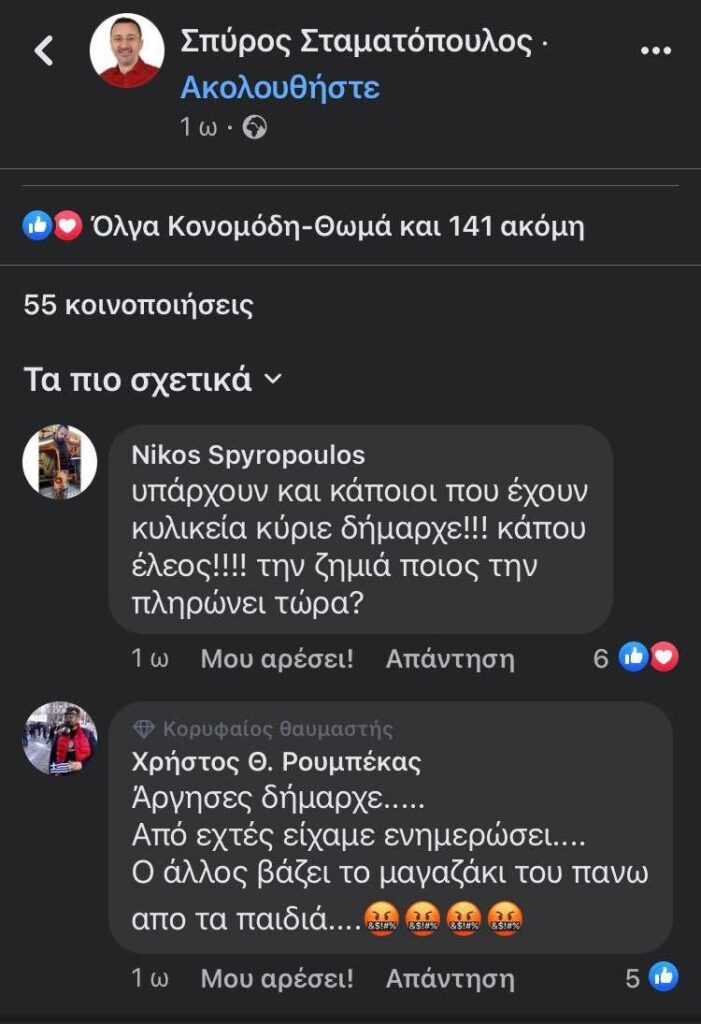Screen dimensions: 701x1024
Task: Tap Ακολουθήστε to follow the author
Action: [279, 88]
